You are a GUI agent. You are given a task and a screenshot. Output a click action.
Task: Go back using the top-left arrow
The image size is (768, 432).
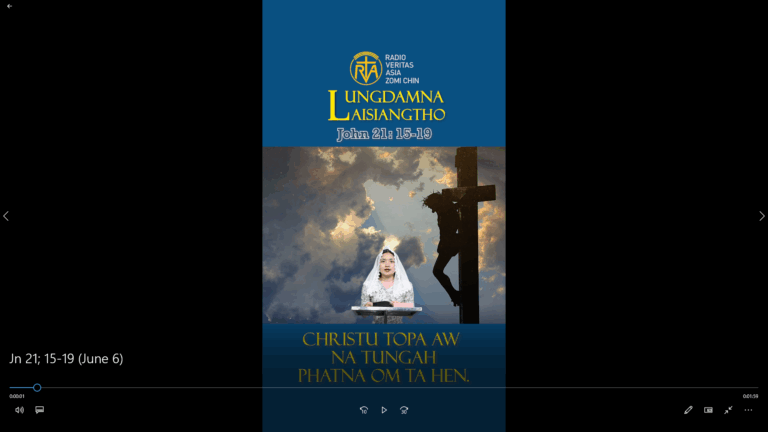click(9, 6)
